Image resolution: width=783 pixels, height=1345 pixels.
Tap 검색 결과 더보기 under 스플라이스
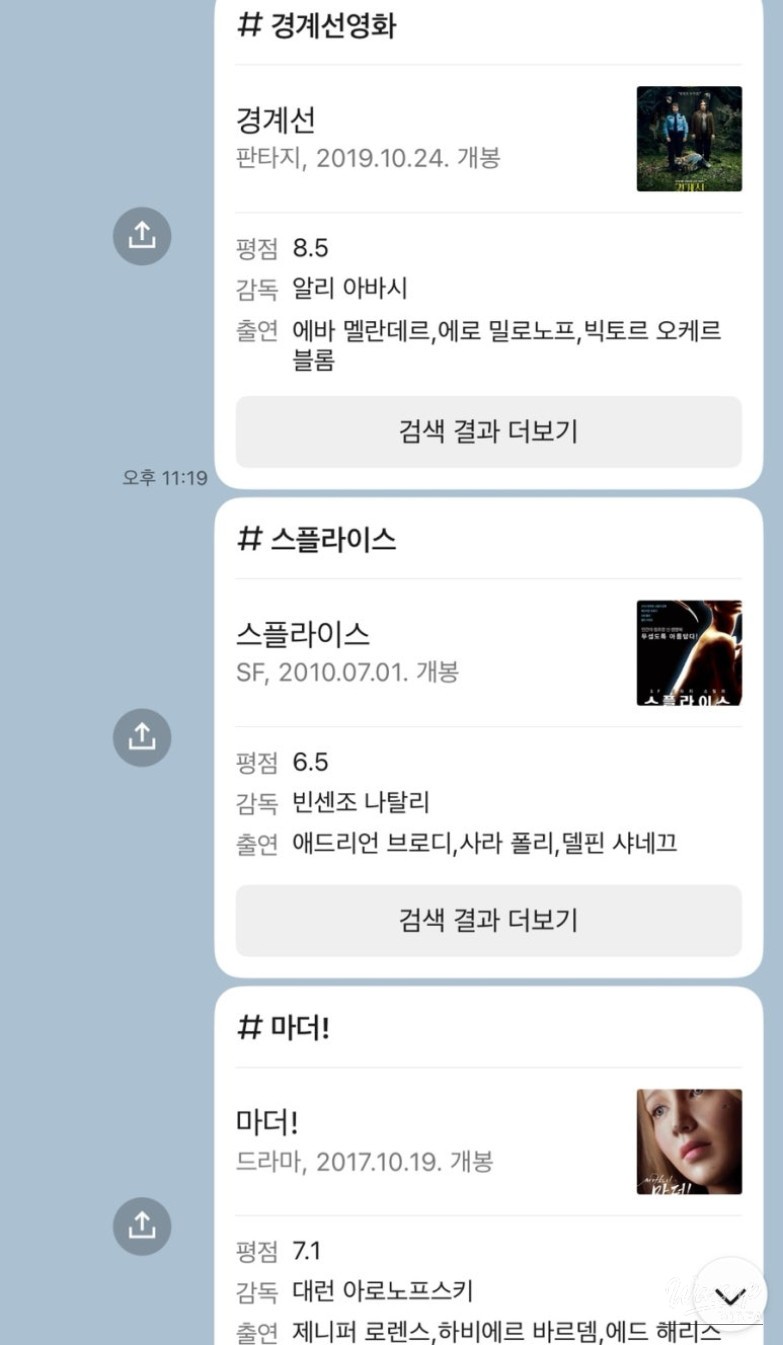pos(488,920)
